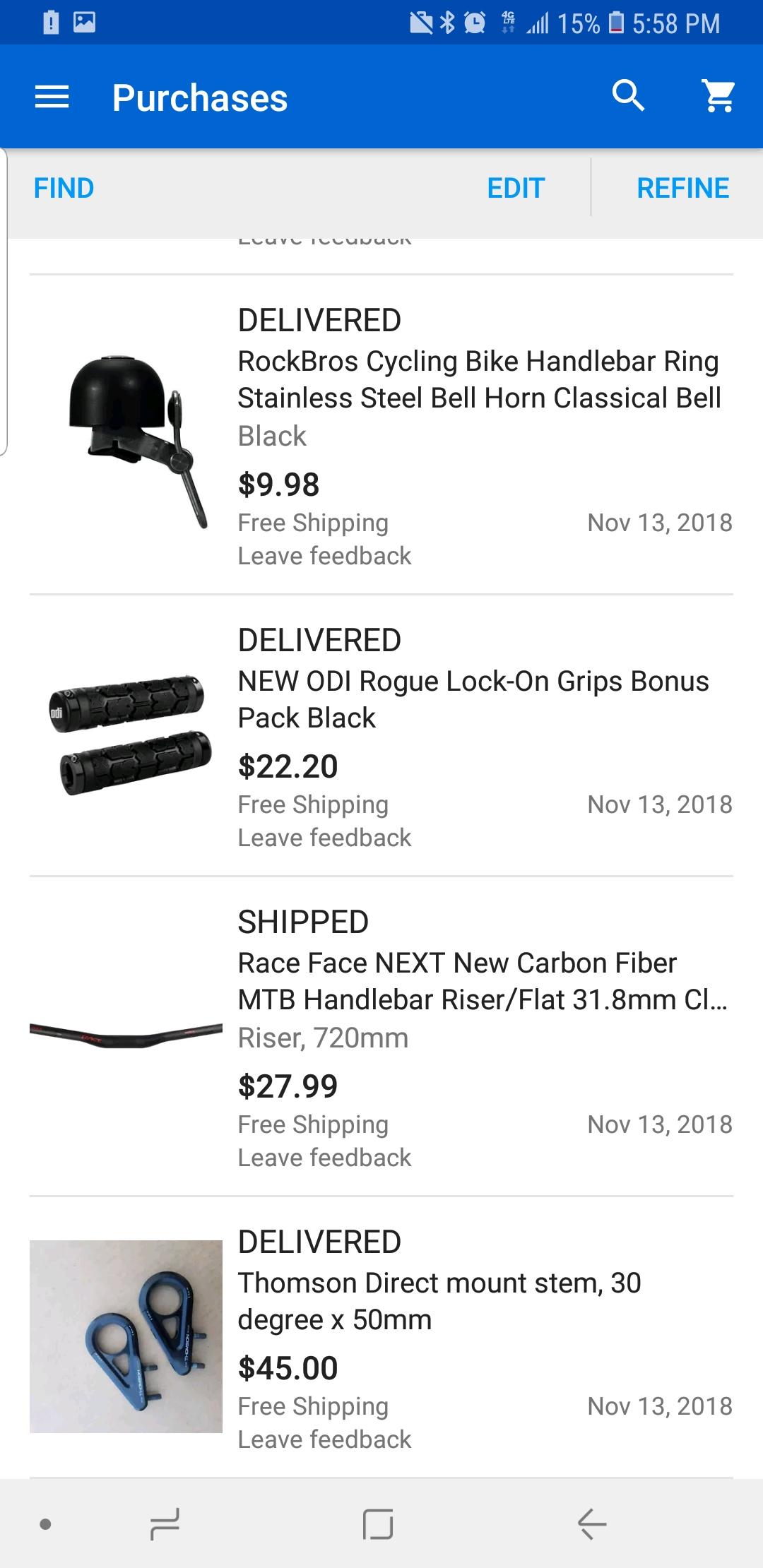
Task: Open the ODI Rogue Lock-On Grips purchase
Action: point(381,735)
